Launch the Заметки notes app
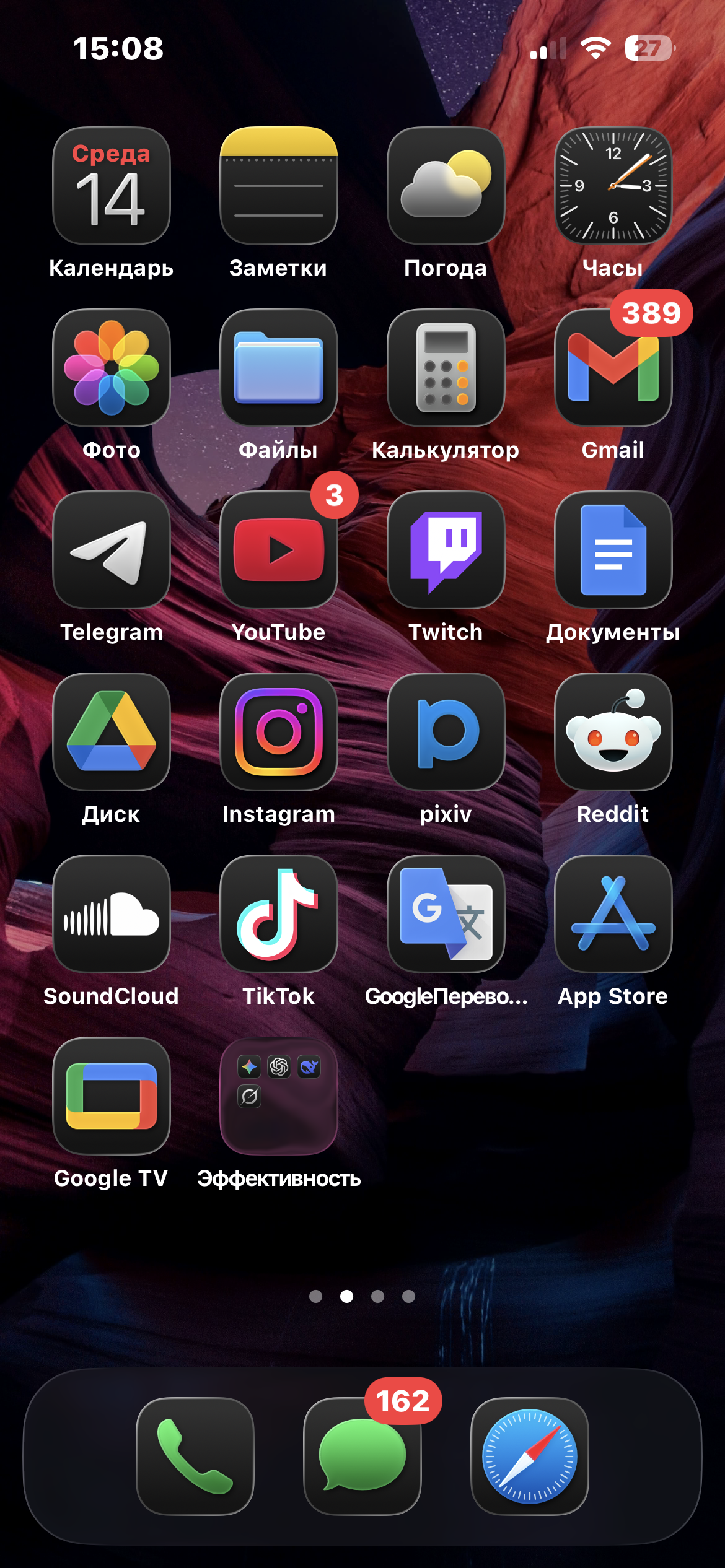This screenshot has height=1568, width=725. coord(279,186)
